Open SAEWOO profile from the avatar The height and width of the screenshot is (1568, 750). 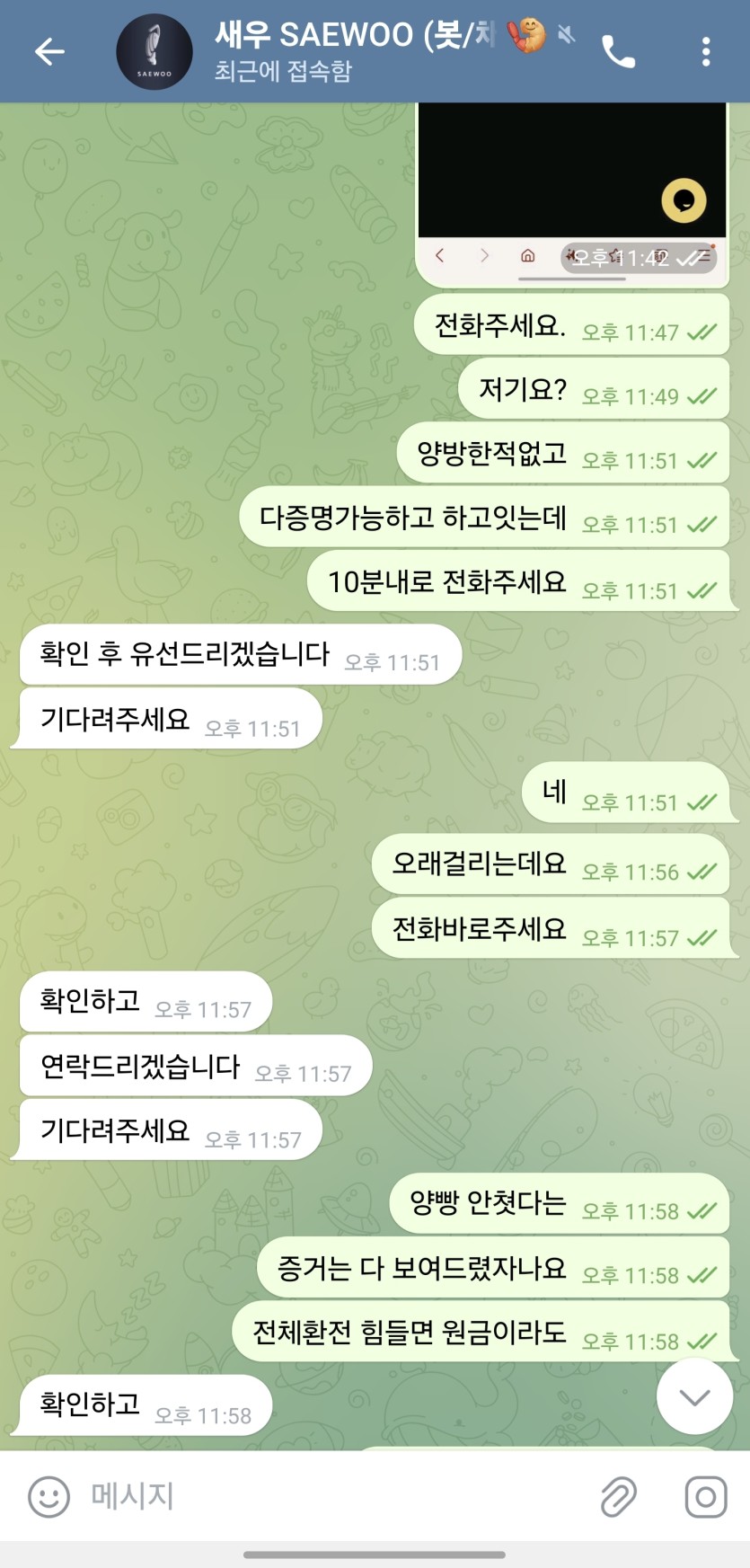pos(154,52)
